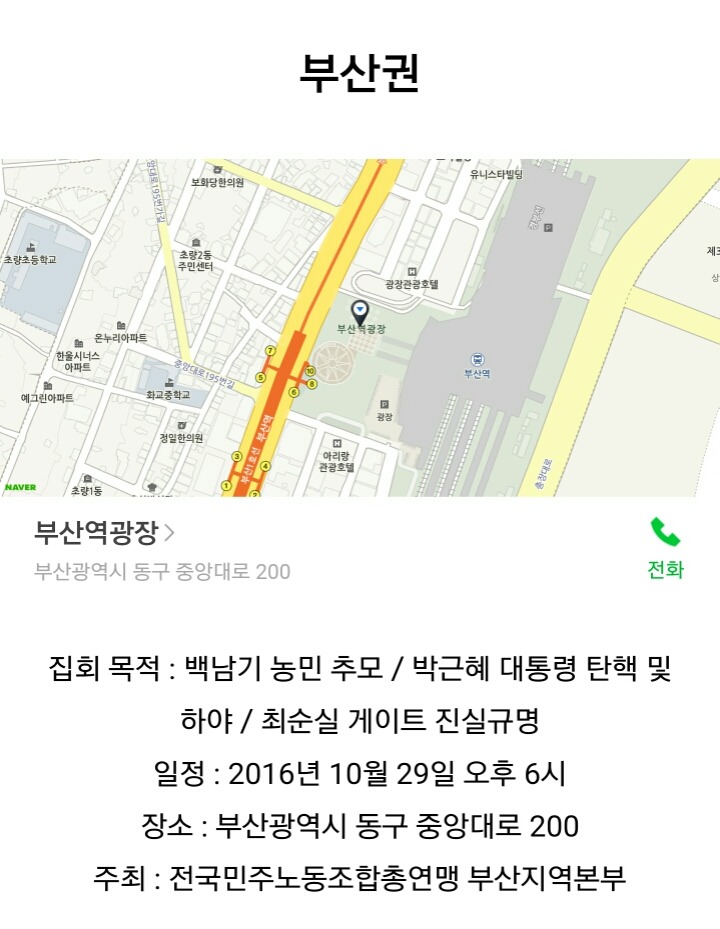Click the P parking icon near 유니스타빌딩
This screenshot has width=720, height=929.
548,228
